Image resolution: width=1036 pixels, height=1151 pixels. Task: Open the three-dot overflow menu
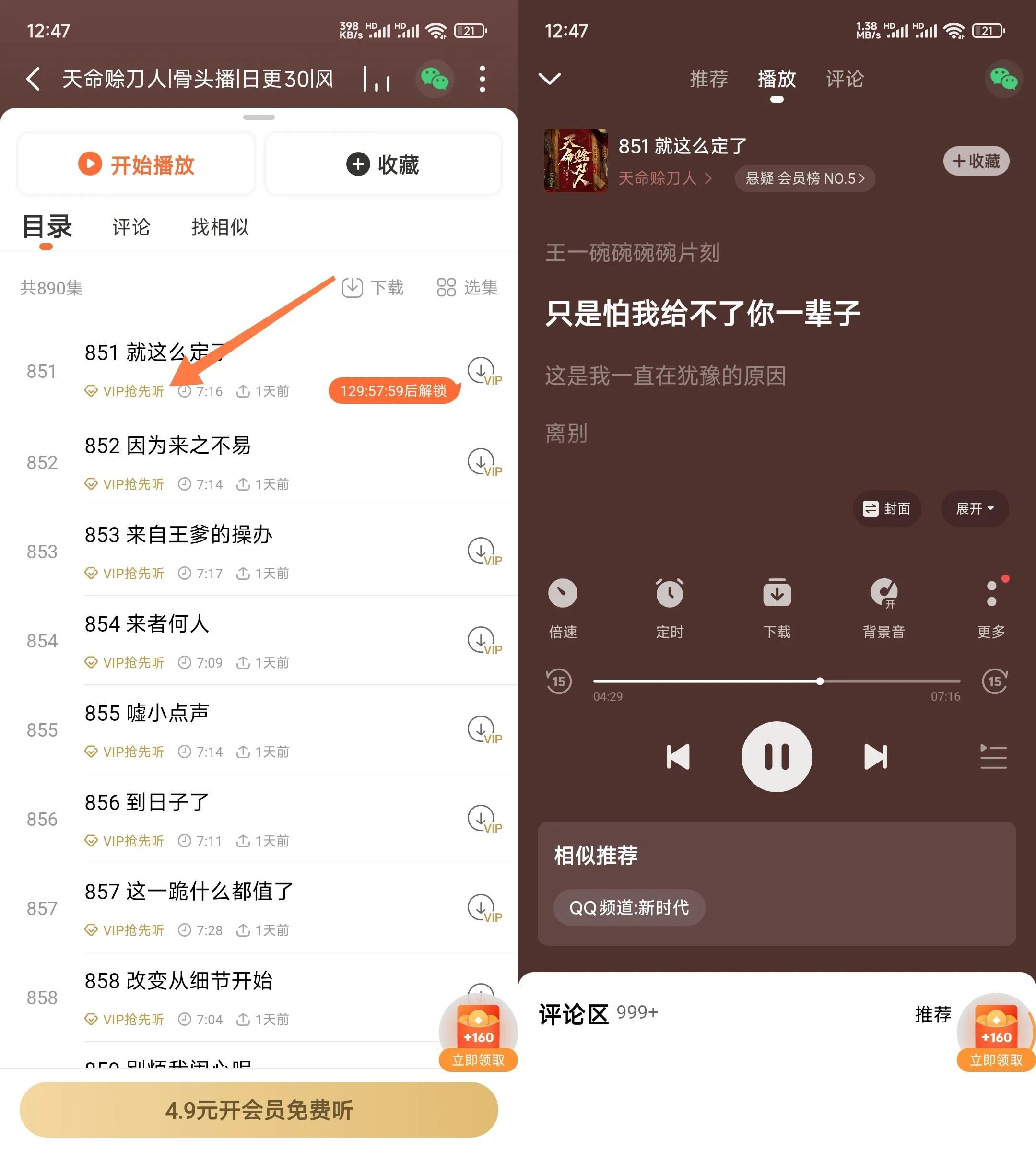(x=482, y=79)
